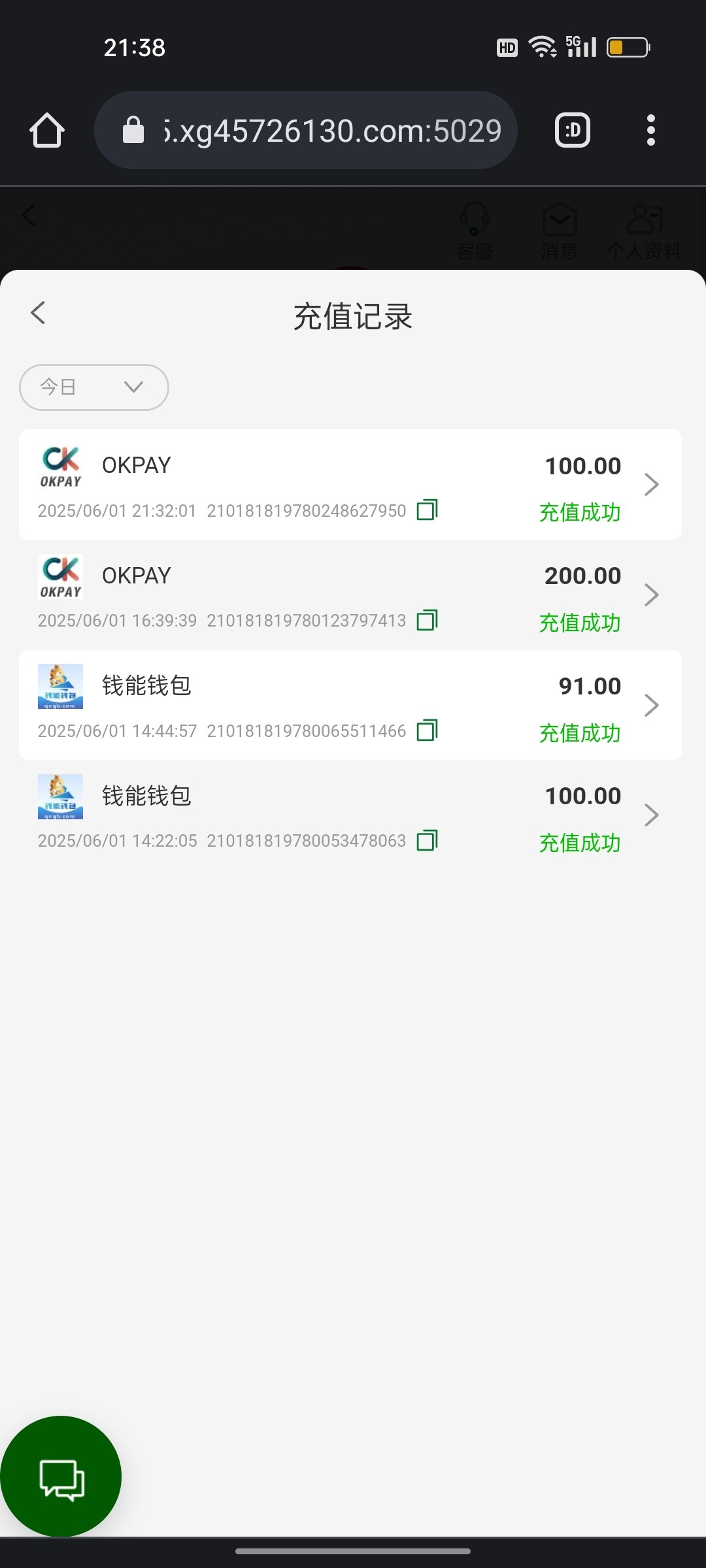Open the 钱能钱包 100.00 recharge record
This screenshot has width=706, height=1568.
point(350,815)
